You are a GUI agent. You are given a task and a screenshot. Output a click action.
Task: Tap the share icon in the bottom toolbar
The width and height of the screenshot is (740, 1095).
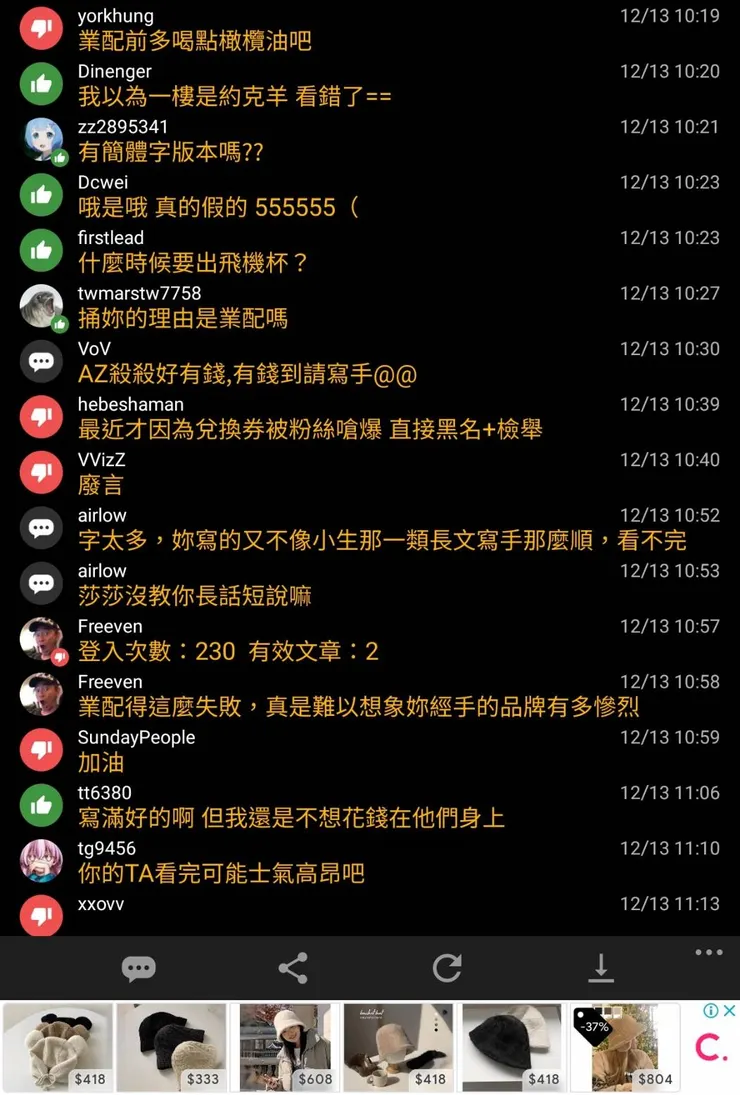291,968
